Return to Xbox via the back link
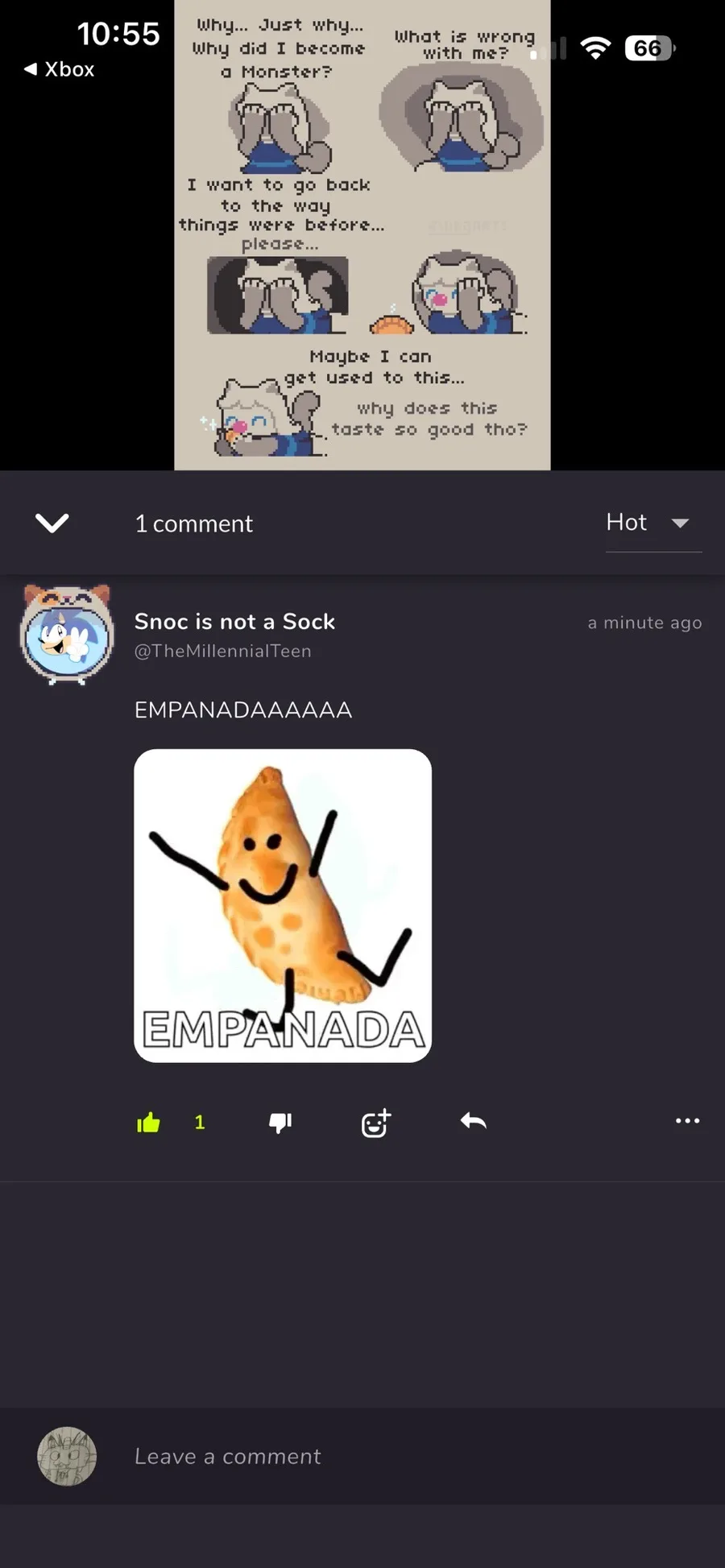 [60, 70]
